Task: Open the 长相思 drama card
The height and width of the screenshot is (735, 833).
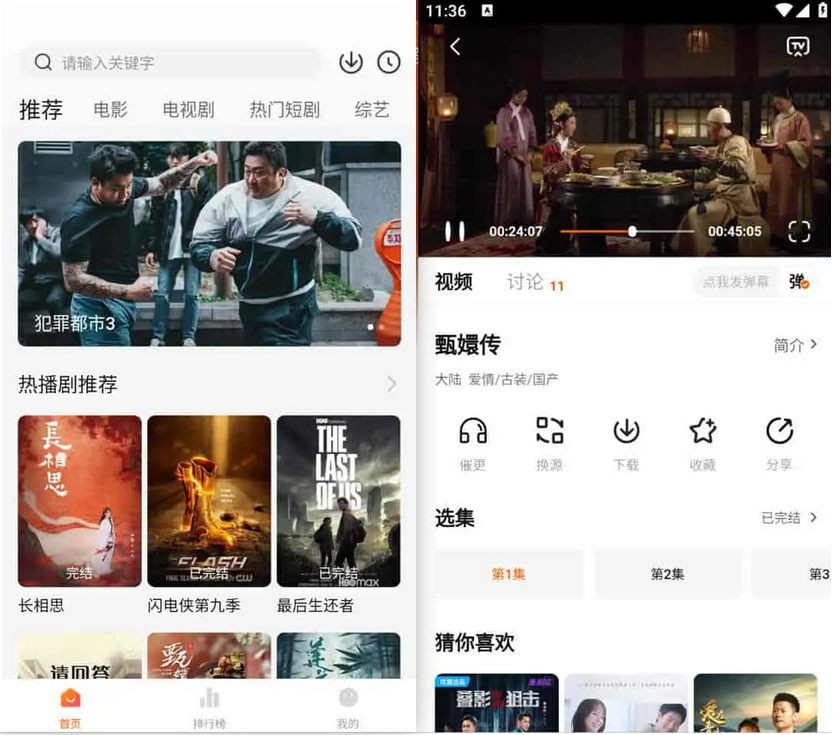Action: click(x=79, y=501)
